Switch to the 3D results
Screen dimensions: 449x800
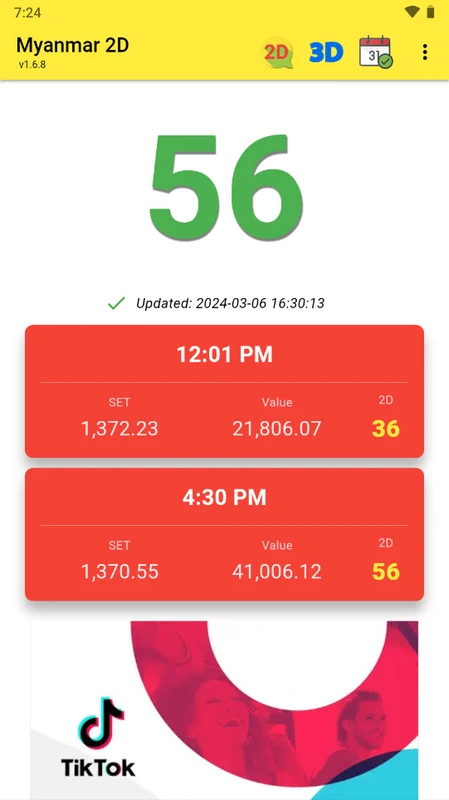[x=326, y=53]
